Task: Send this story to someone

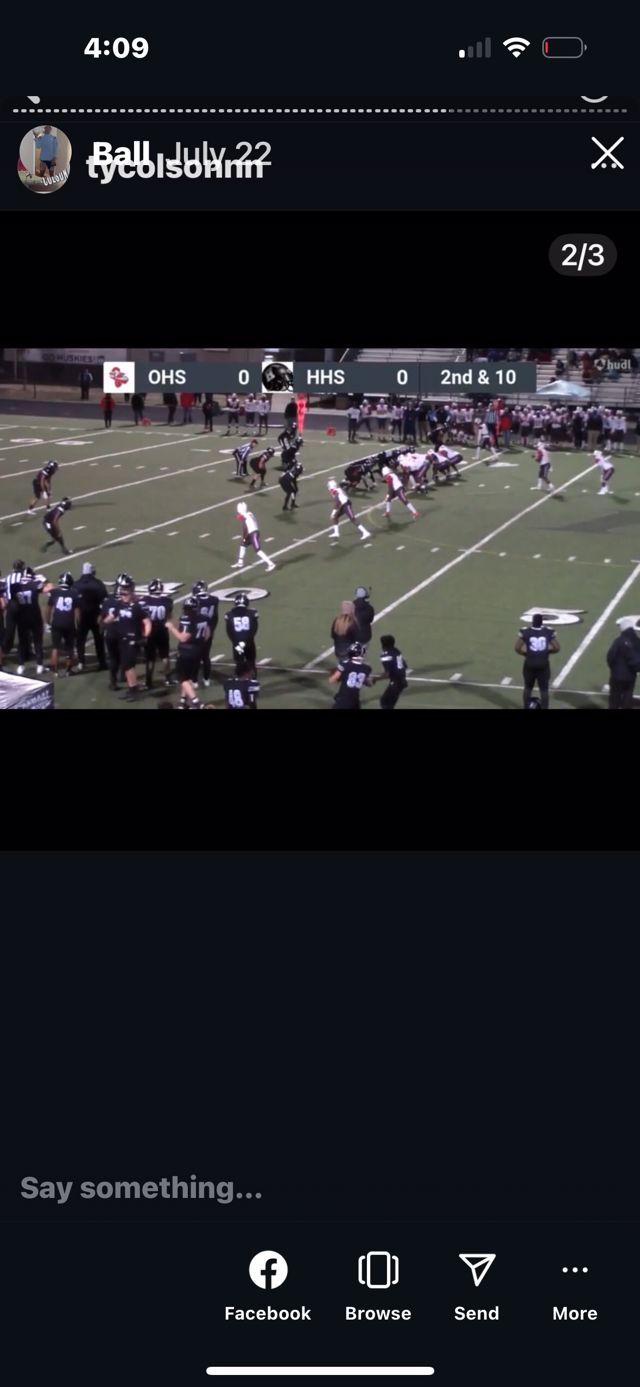Action: [477, 1285]
